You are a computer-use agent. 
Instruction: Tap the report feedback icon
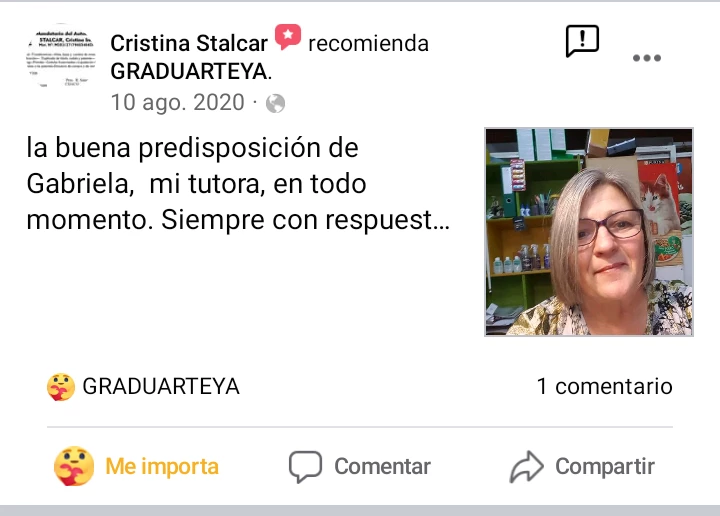tap(582, 41)
